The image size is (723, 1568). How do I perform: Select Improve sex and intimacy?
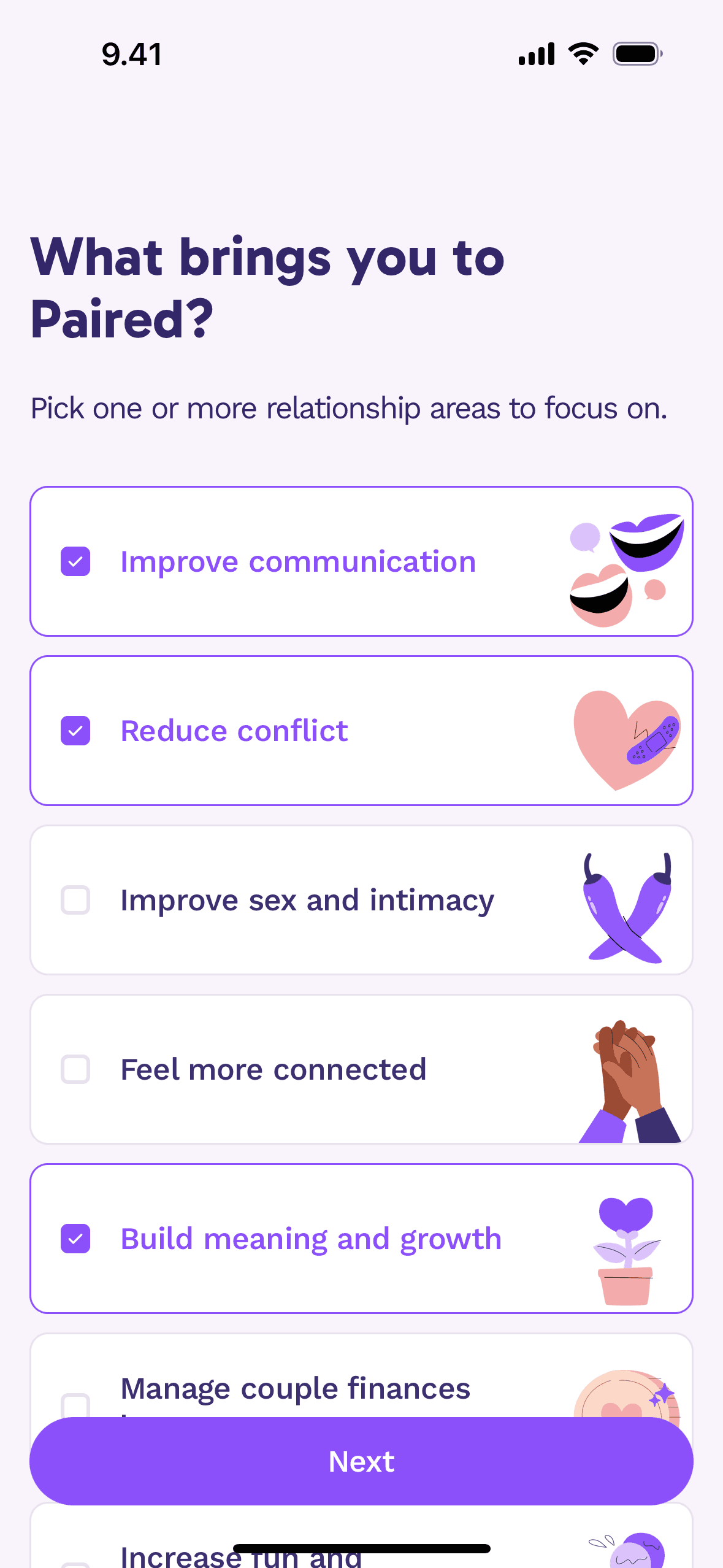coord(75,900)
